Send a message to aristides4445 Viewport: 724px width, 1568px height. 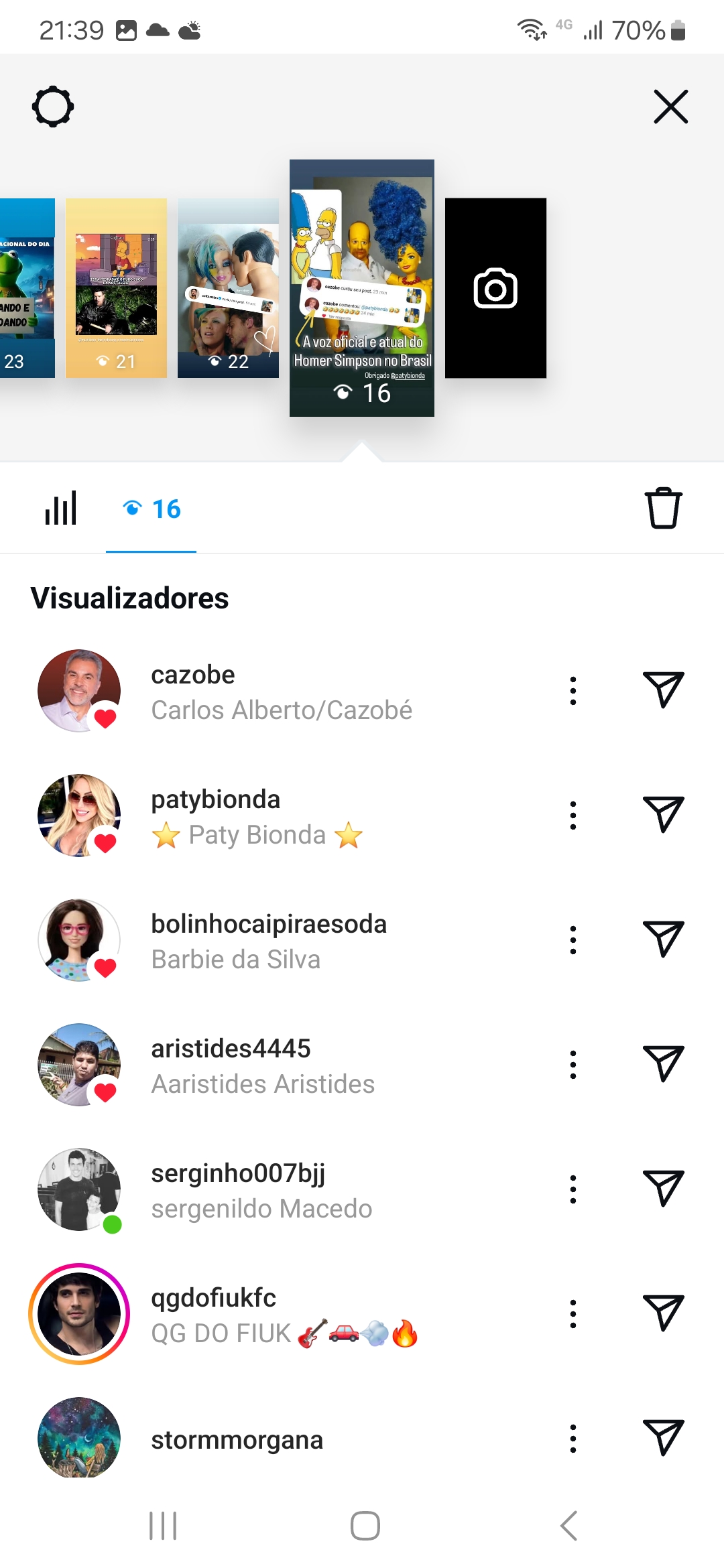coord(663,1063)
